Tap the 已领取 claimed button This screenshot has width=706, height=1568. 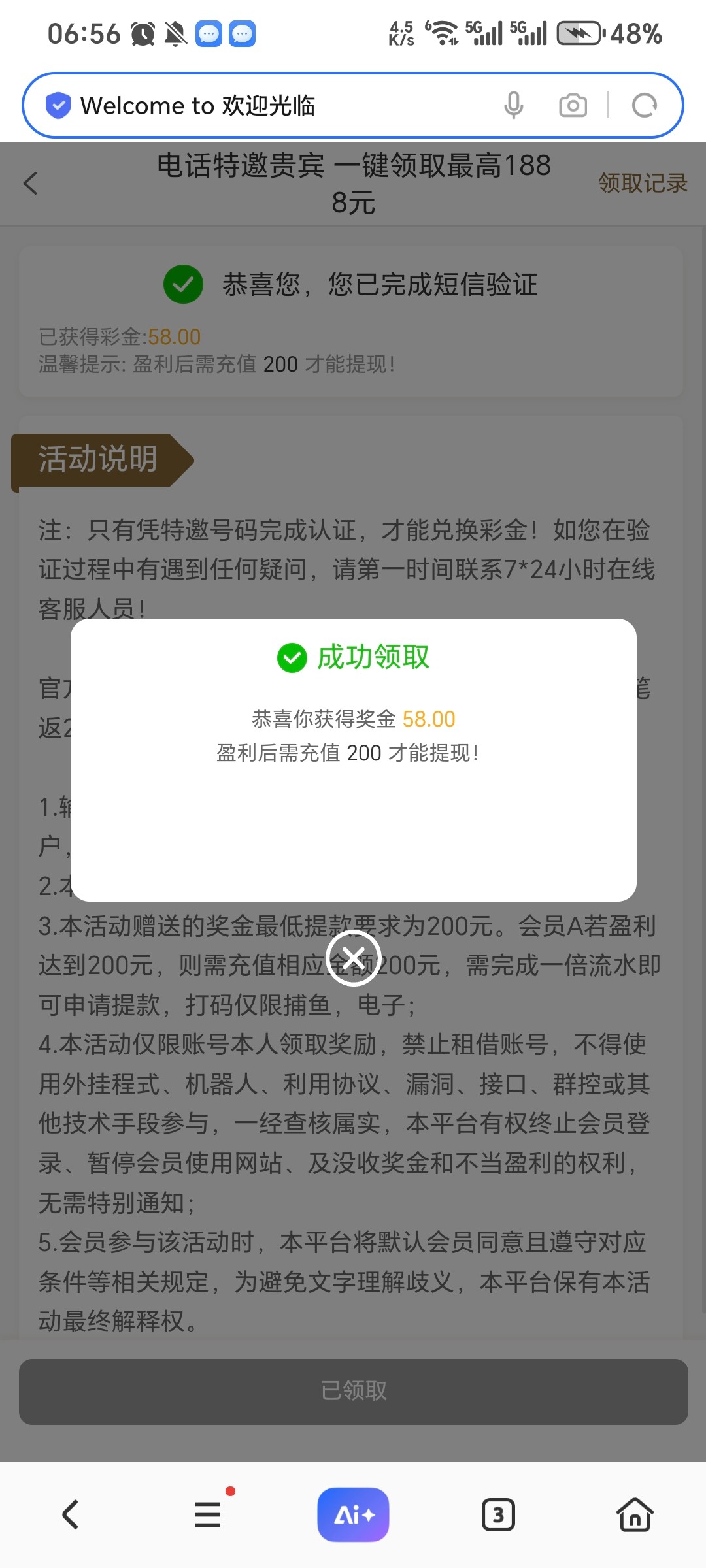(x=353, y=1390)
